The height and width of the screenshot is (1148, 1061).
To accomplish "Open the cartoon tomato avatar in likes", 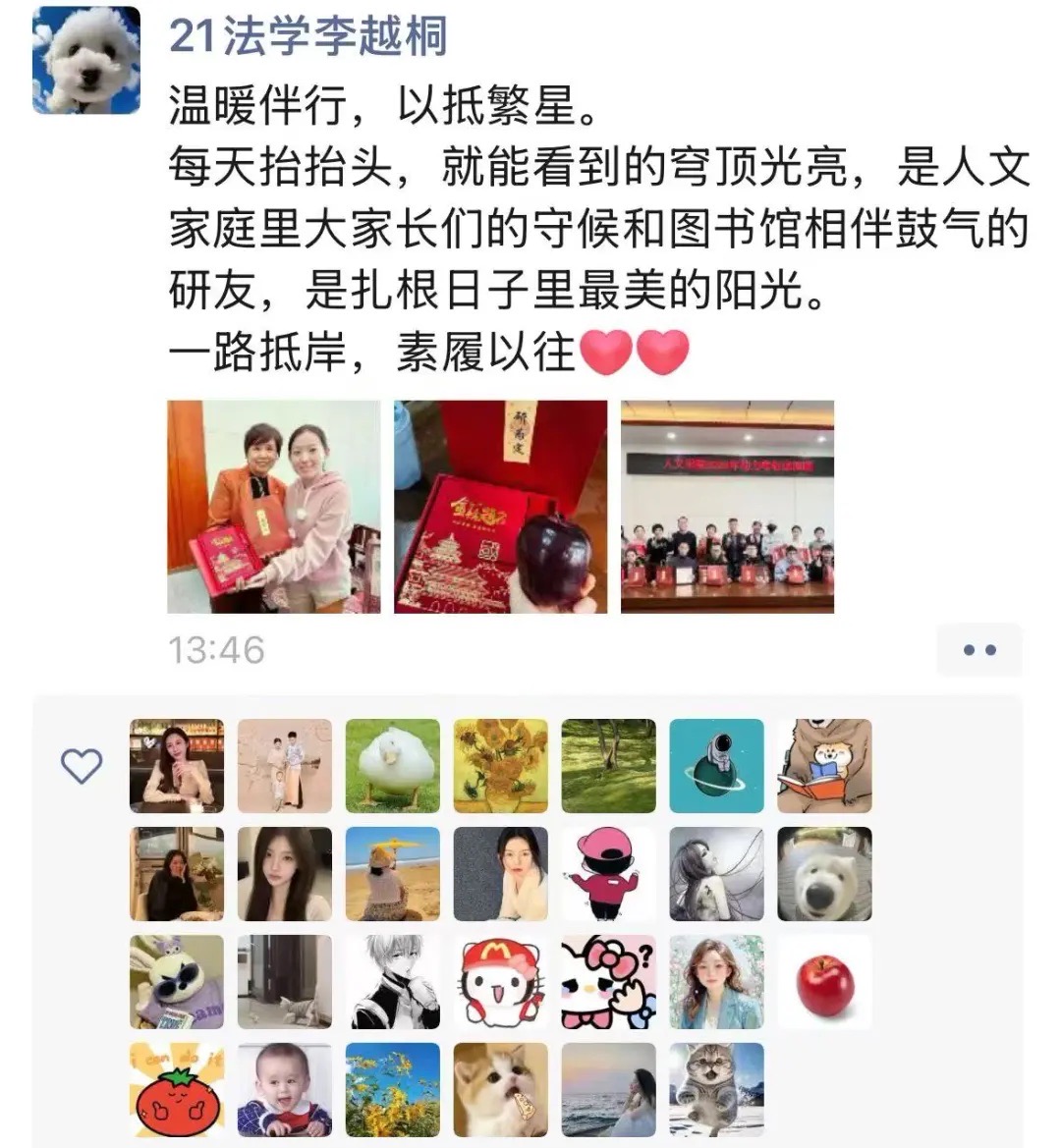I will point(177,1090).
